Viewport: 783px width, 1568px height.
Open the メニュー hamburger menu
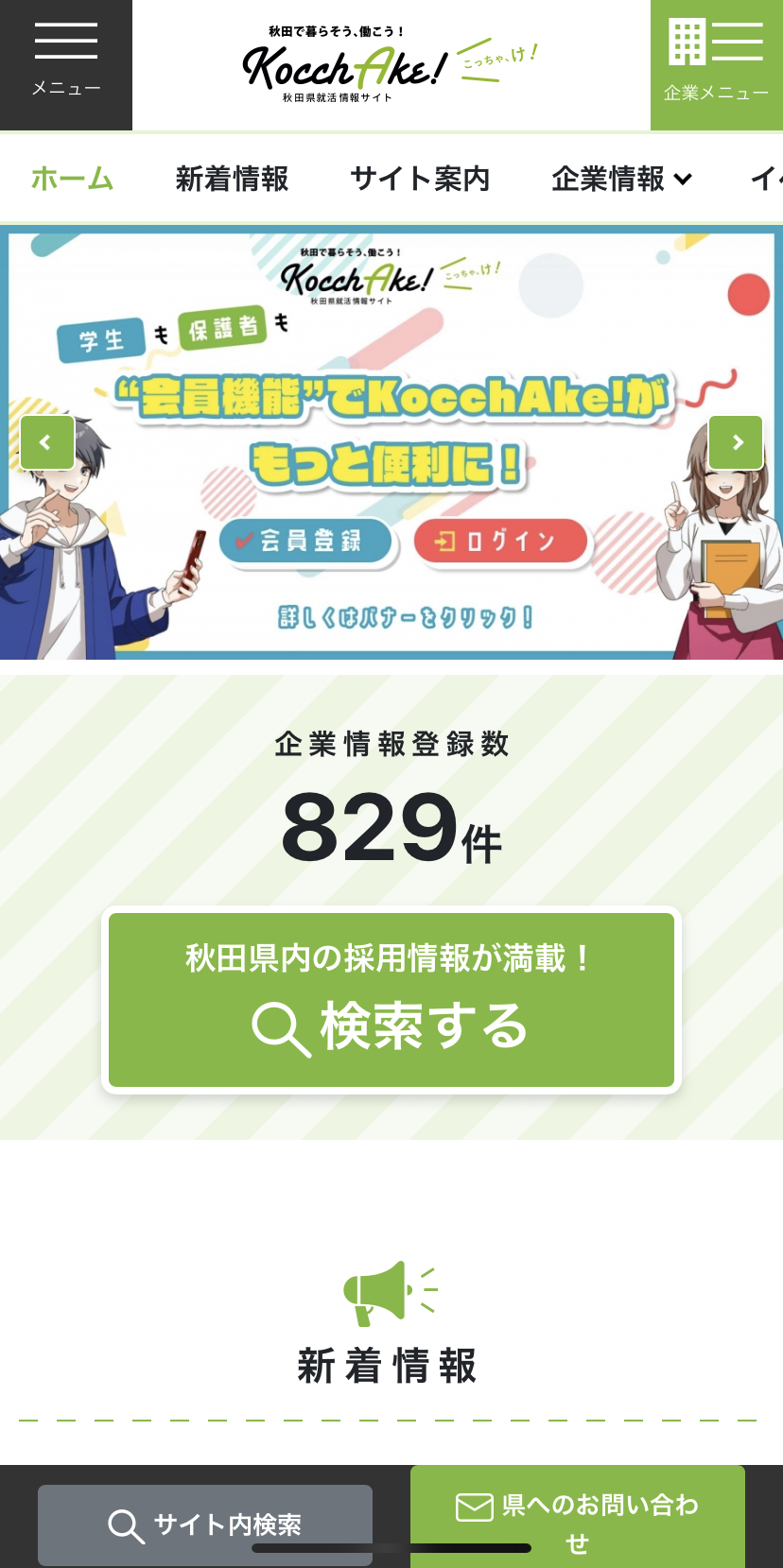(66, 64)
